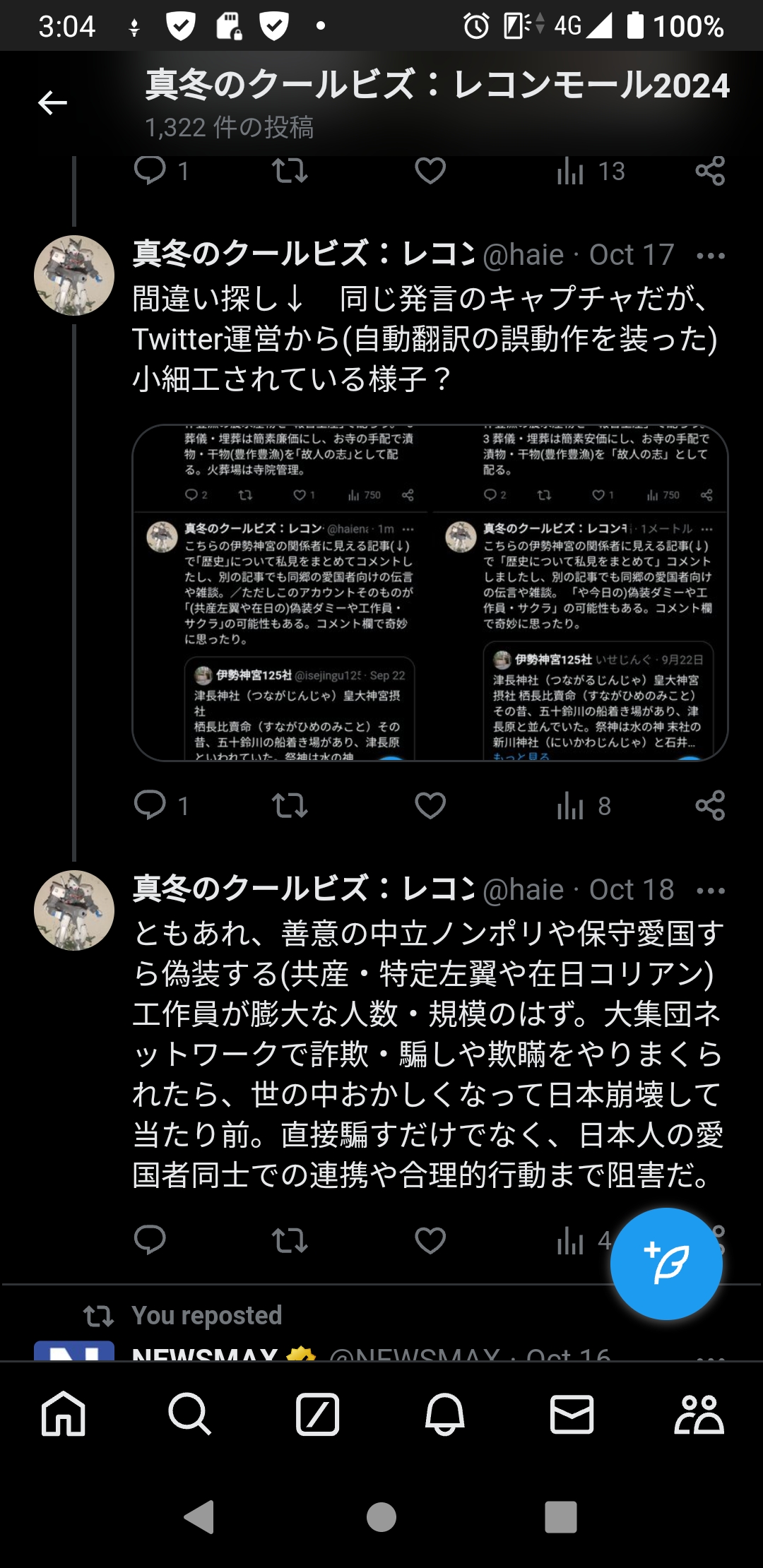
Task: Share the Oct 17 post
Action: coord(709,805)
